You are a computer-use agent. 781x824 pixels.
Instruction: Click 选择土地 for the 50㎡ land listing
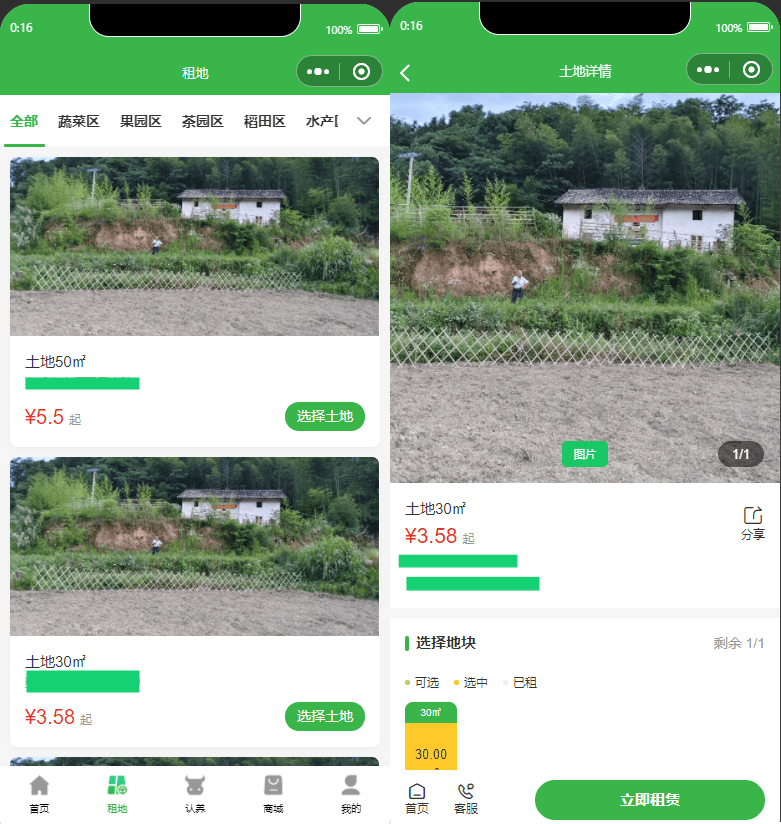(324, 416)
